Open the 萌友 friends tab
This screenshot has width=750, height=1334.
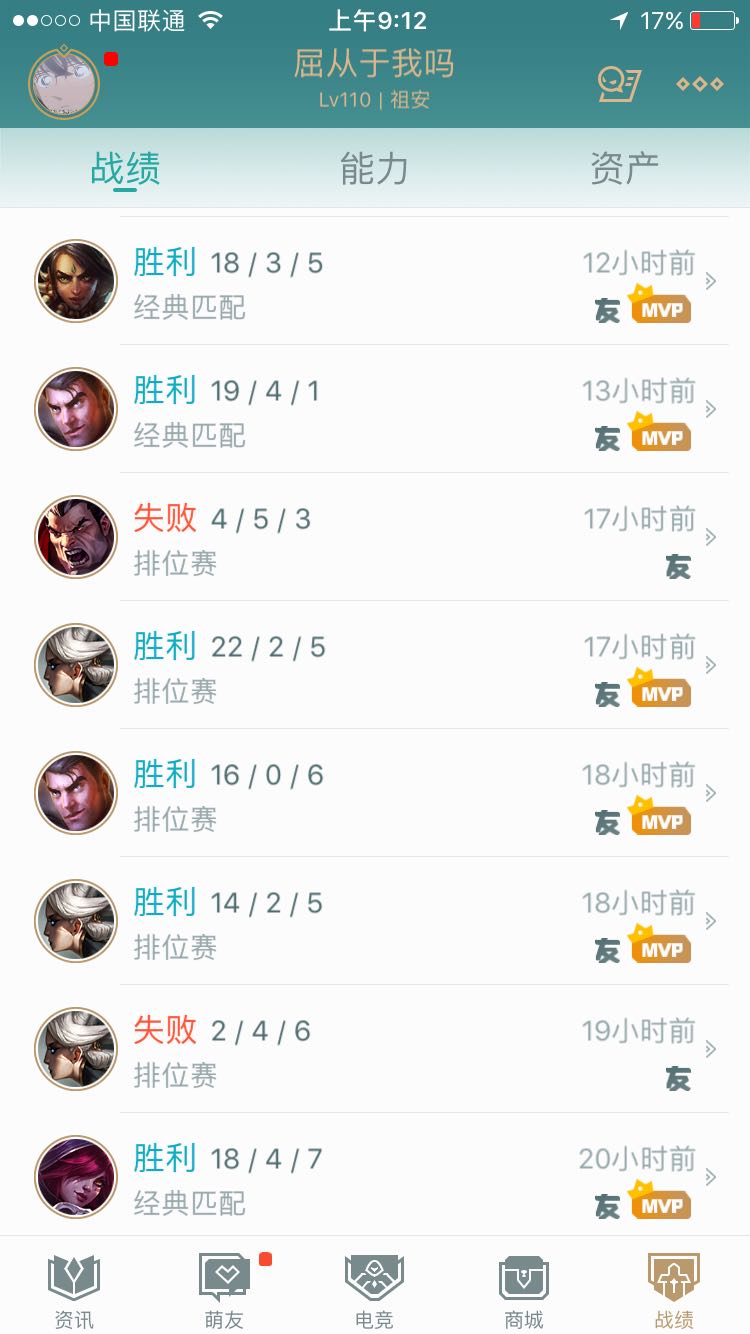tap(224, 1290)
